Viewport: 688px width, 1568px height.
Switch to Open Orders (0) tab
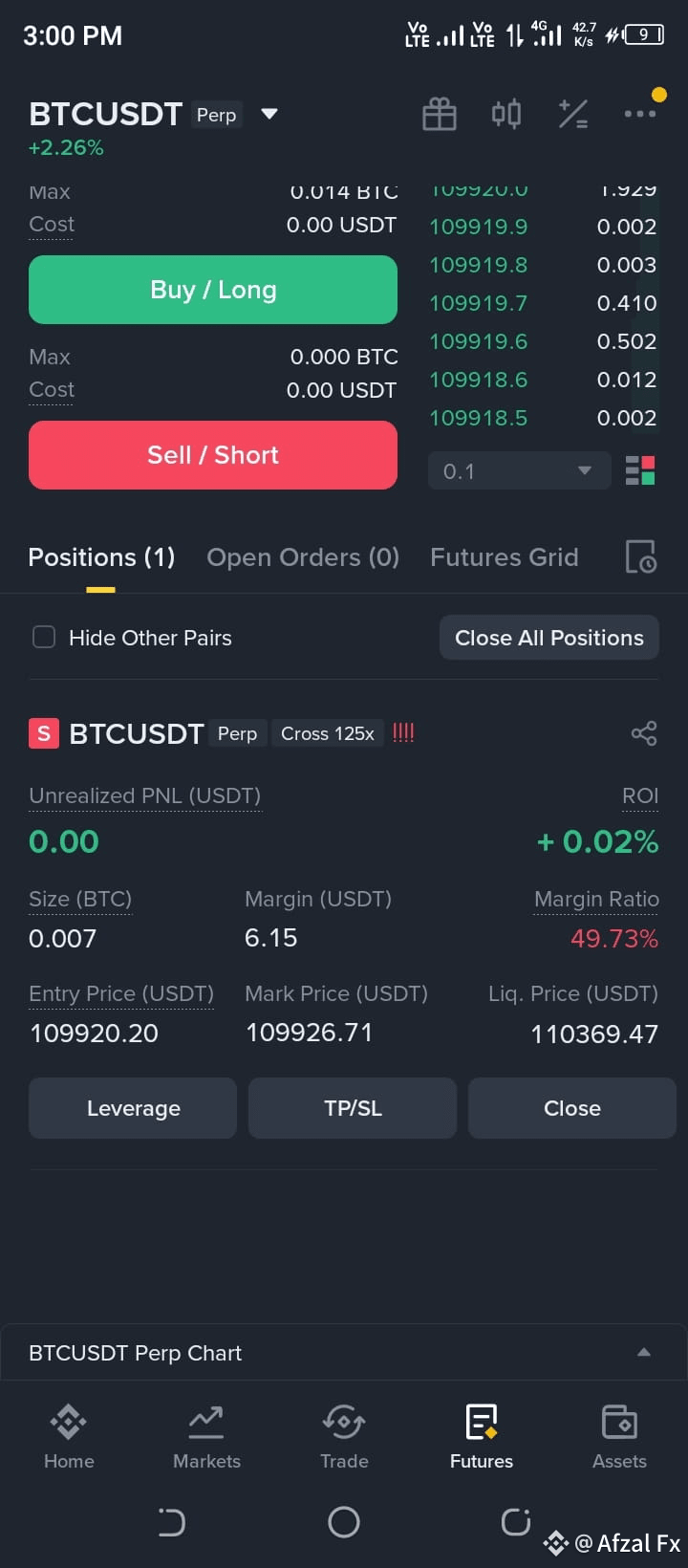click(x=303, y=557)
